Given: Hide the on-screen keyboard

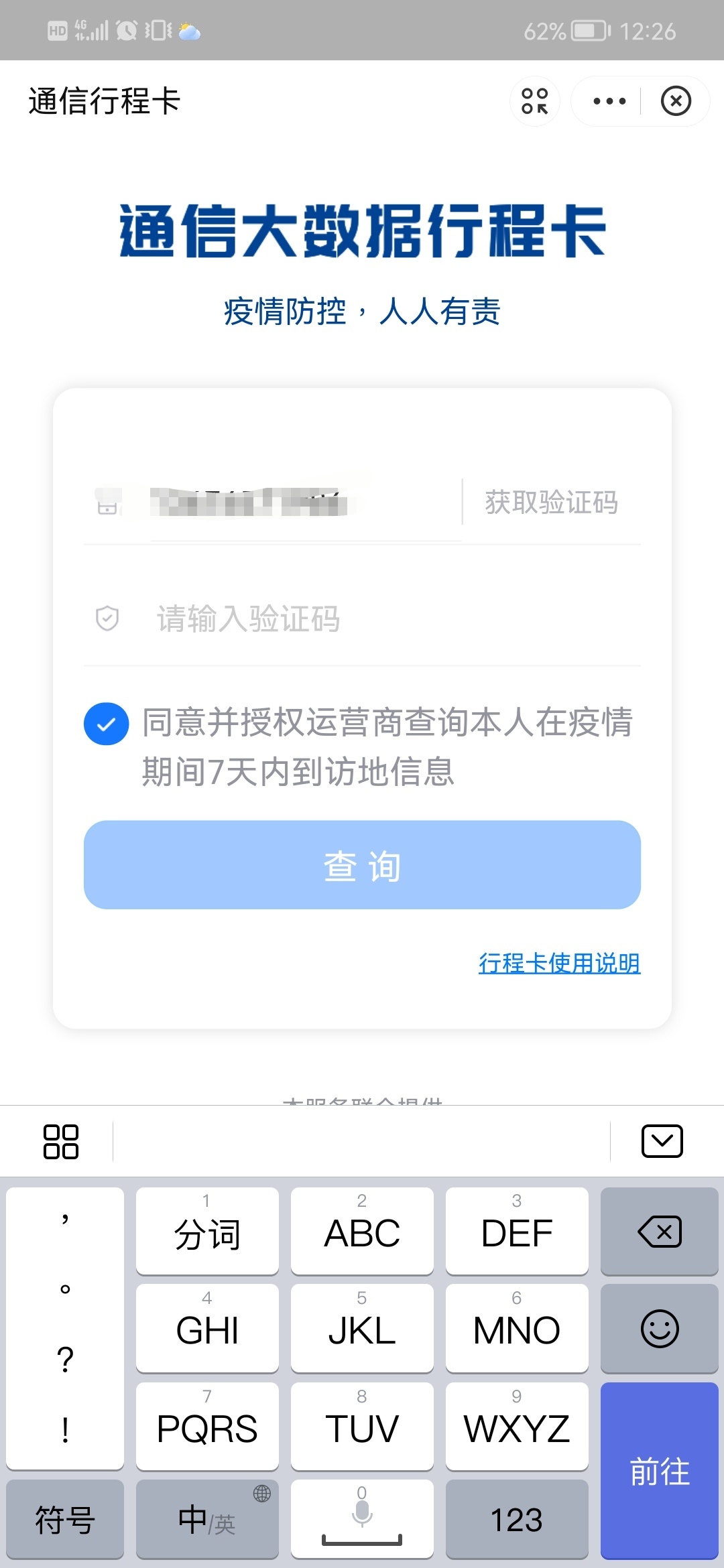Looking at the screenshot, I should tap(662, 1141).
